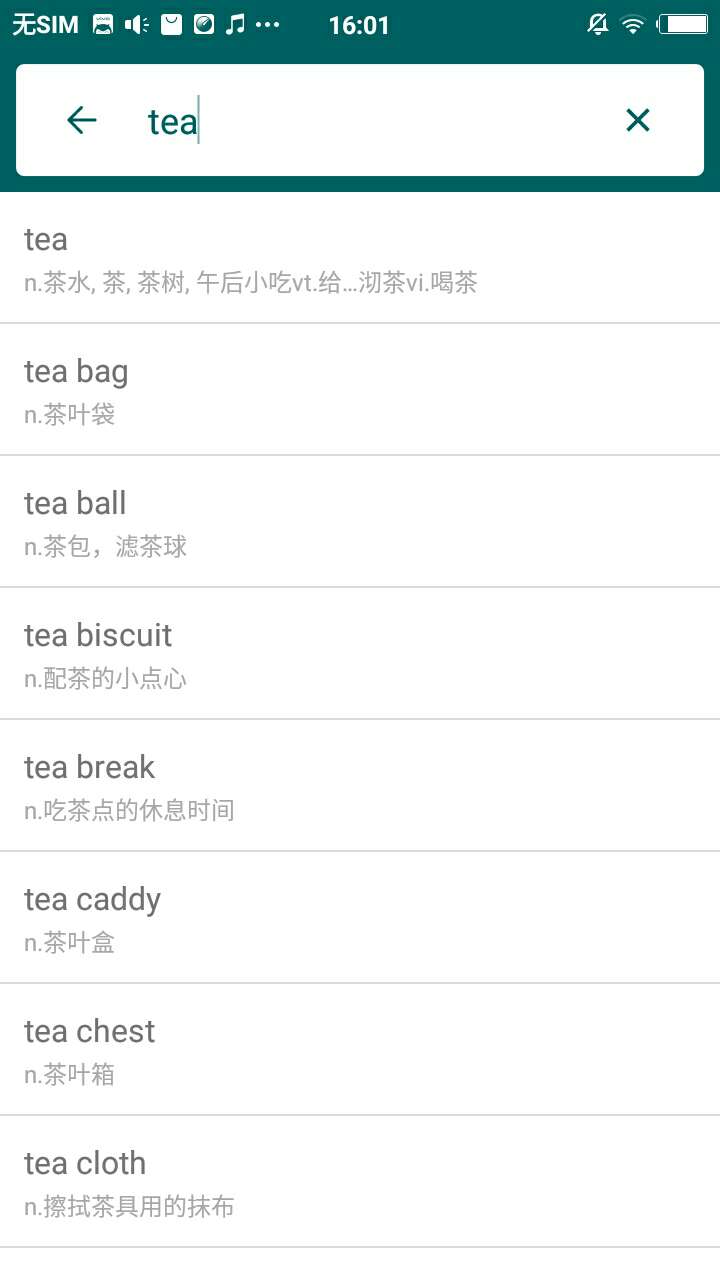Choose the "tea caddy" result
720x1280 pixels.
coord(360,918)
